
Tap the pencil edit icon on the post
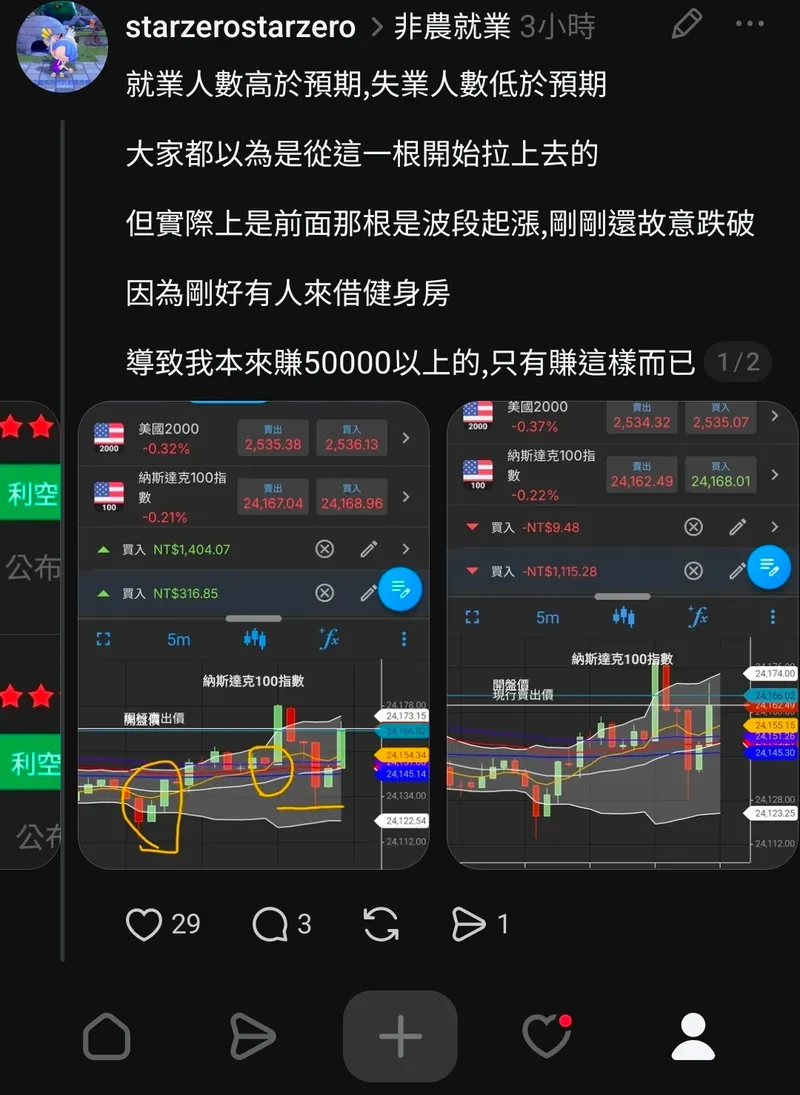tap(686, 25)
